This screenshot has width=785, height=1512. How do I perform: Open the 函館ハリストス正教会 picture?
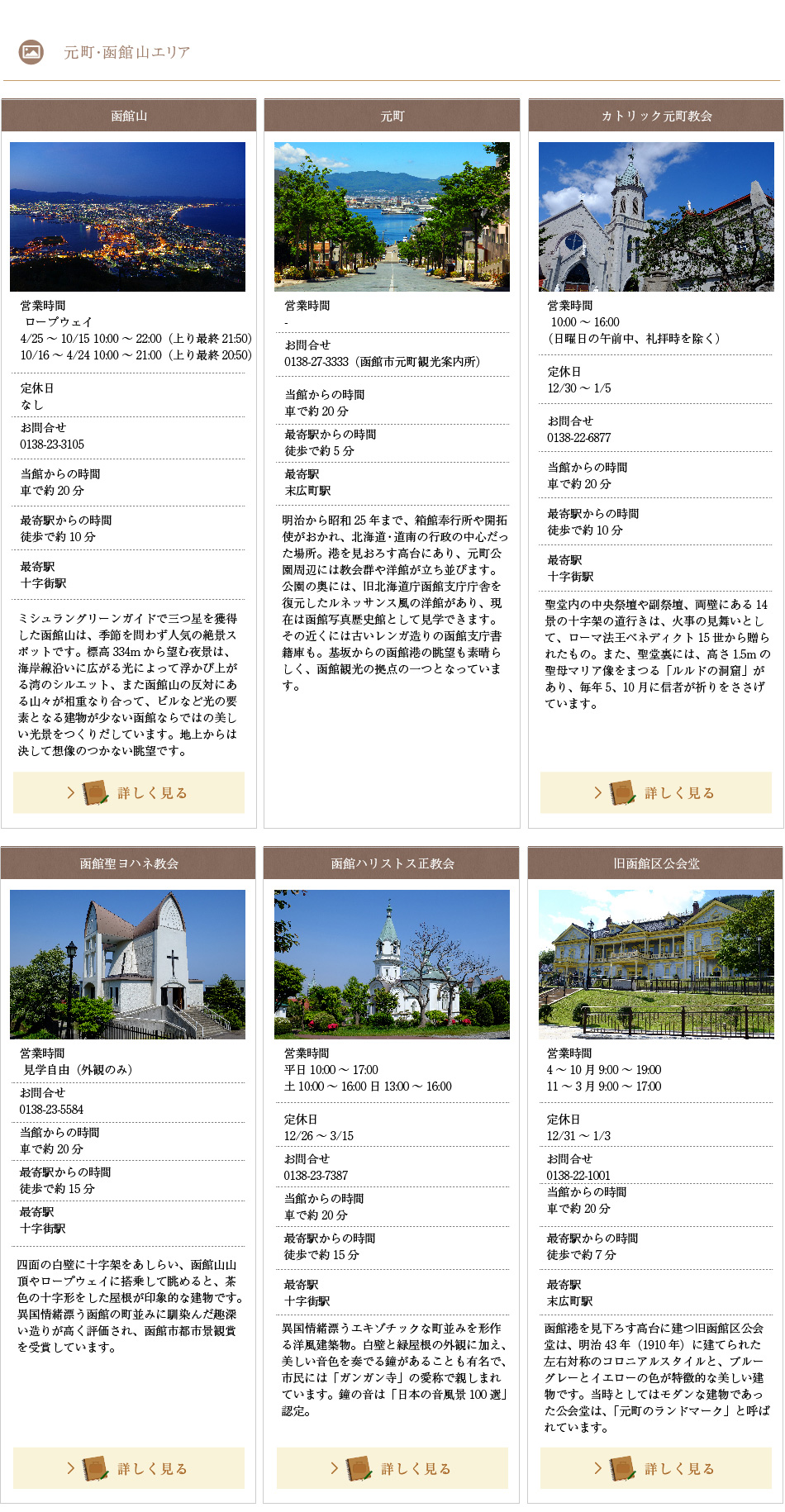[392, 964]
